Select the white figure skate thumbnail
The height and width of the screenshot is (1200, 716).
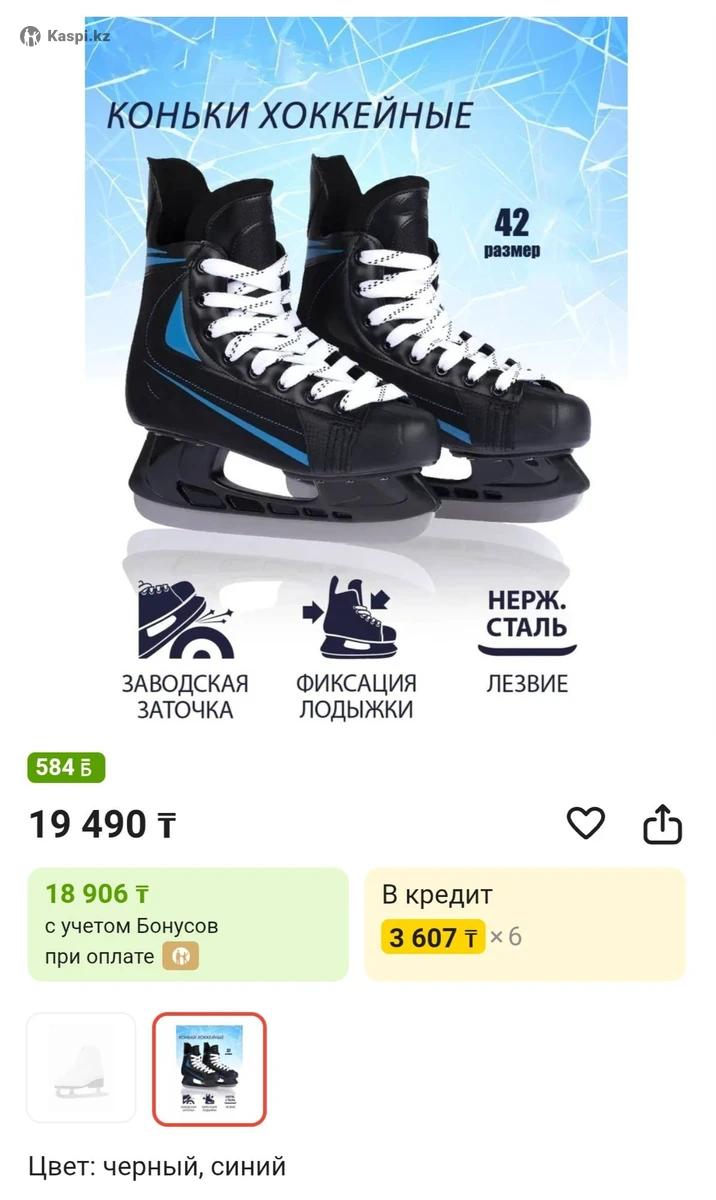pyautogui.click(x=81, y=1067)
